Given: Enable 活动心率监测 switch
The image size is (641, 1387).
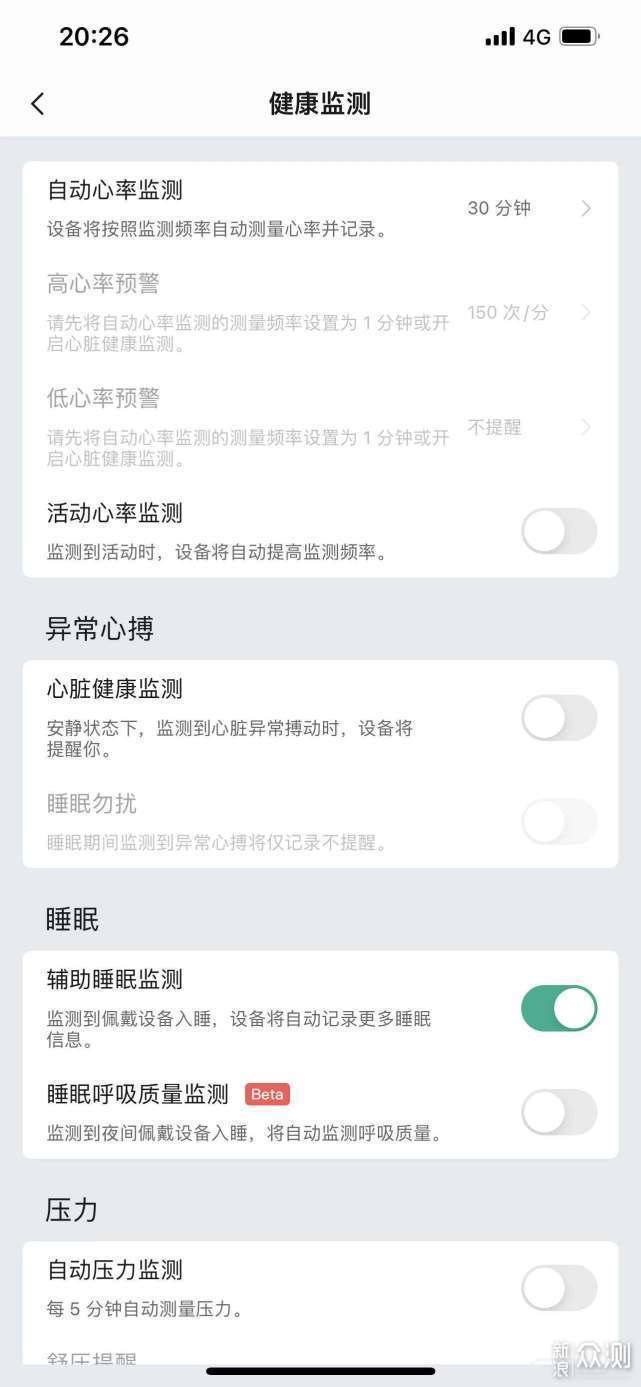Looking at the screenshot, I should 559,531.
